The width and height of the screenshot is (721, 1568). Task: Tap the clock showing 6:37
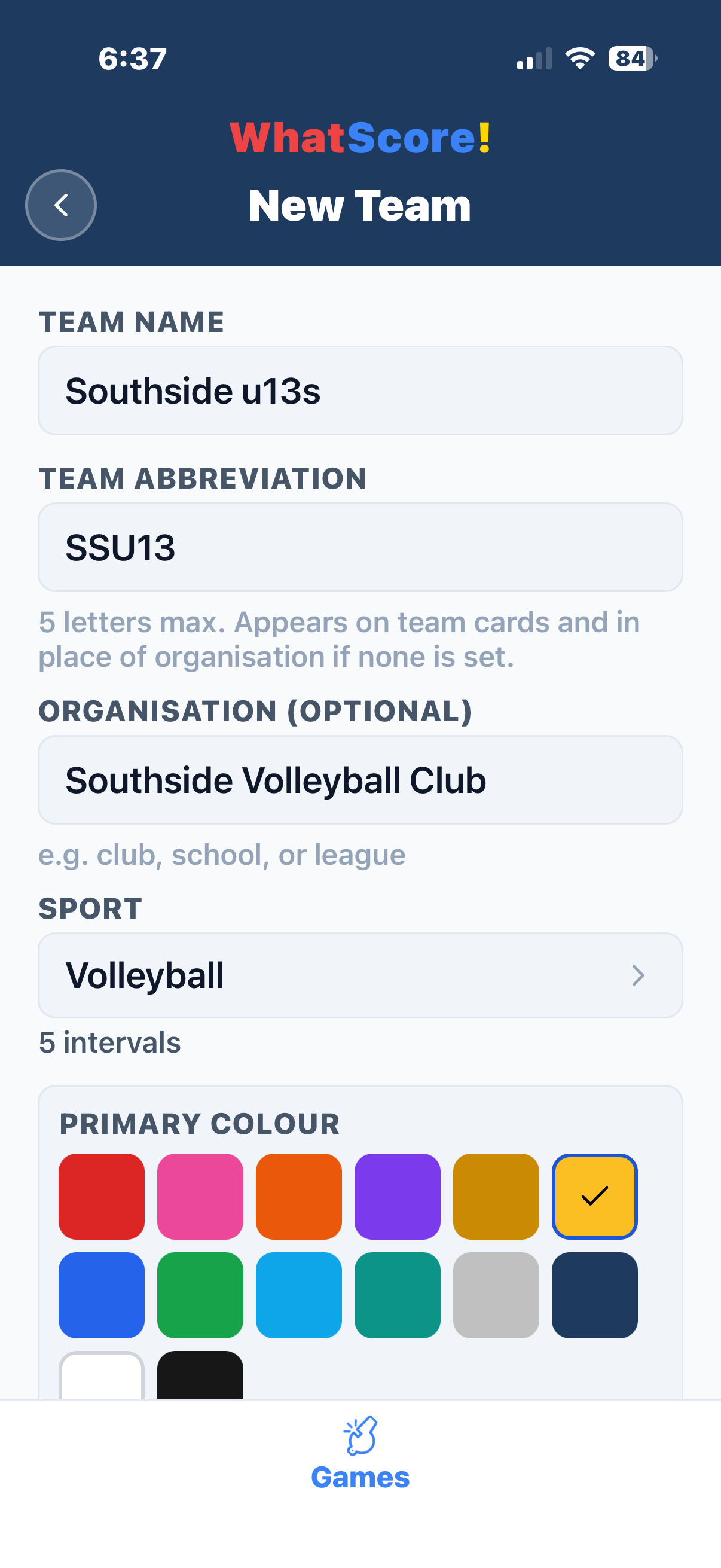click(132, 58)
